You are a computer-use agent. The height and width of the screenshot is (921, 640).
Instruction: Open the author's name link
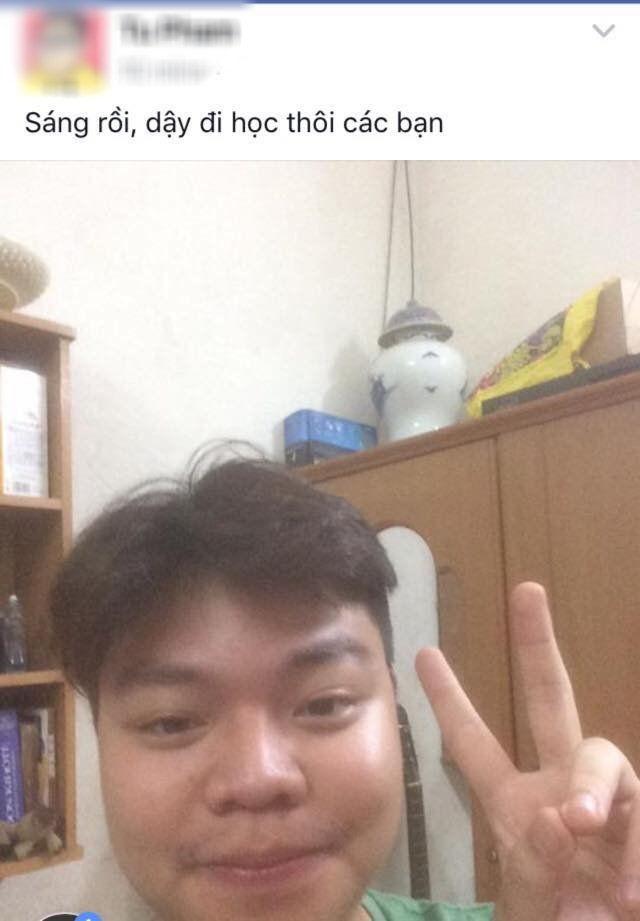[x=179, y=32]
